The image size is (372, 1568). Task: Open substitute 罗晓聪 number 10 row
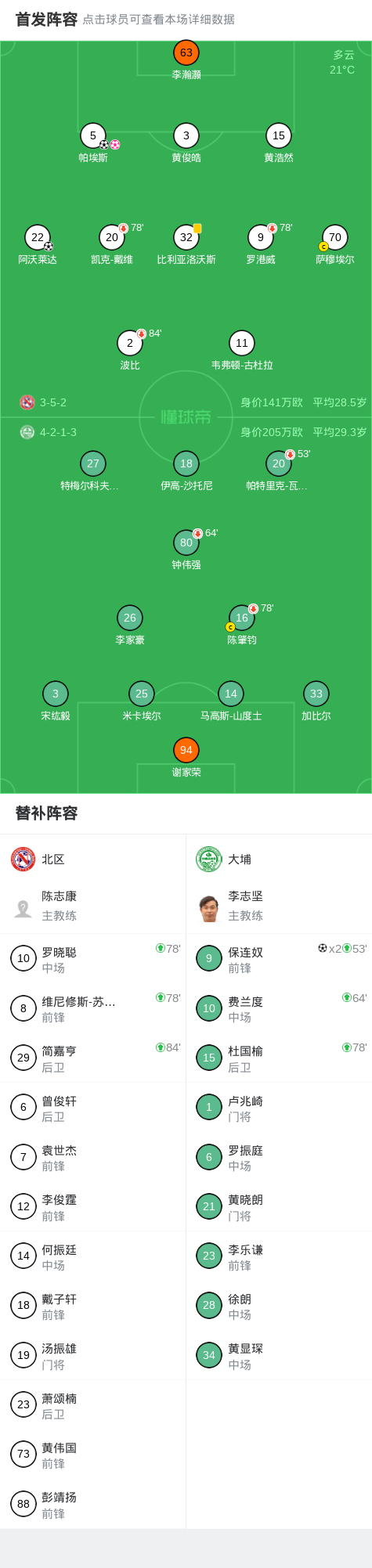pyautogui.click(x=93, y=958)
